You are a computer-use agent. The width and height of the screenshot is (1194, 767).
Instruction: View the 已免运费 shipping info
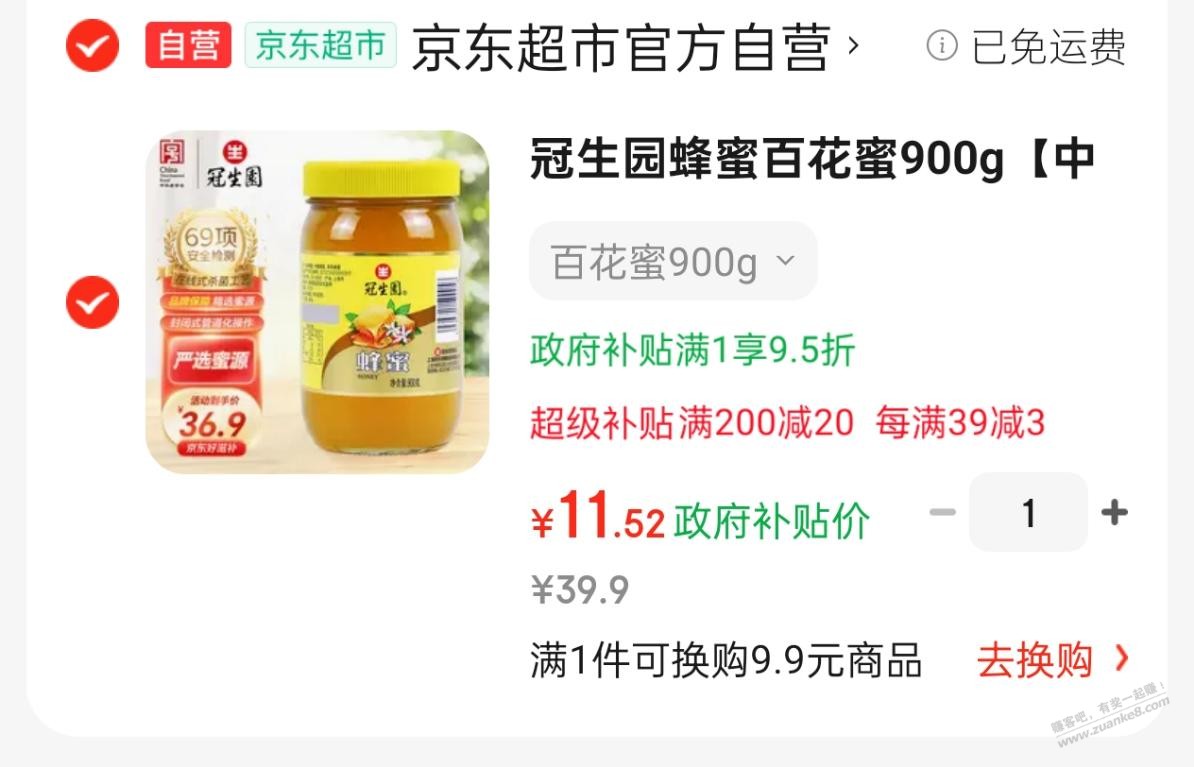point(1027,47)
